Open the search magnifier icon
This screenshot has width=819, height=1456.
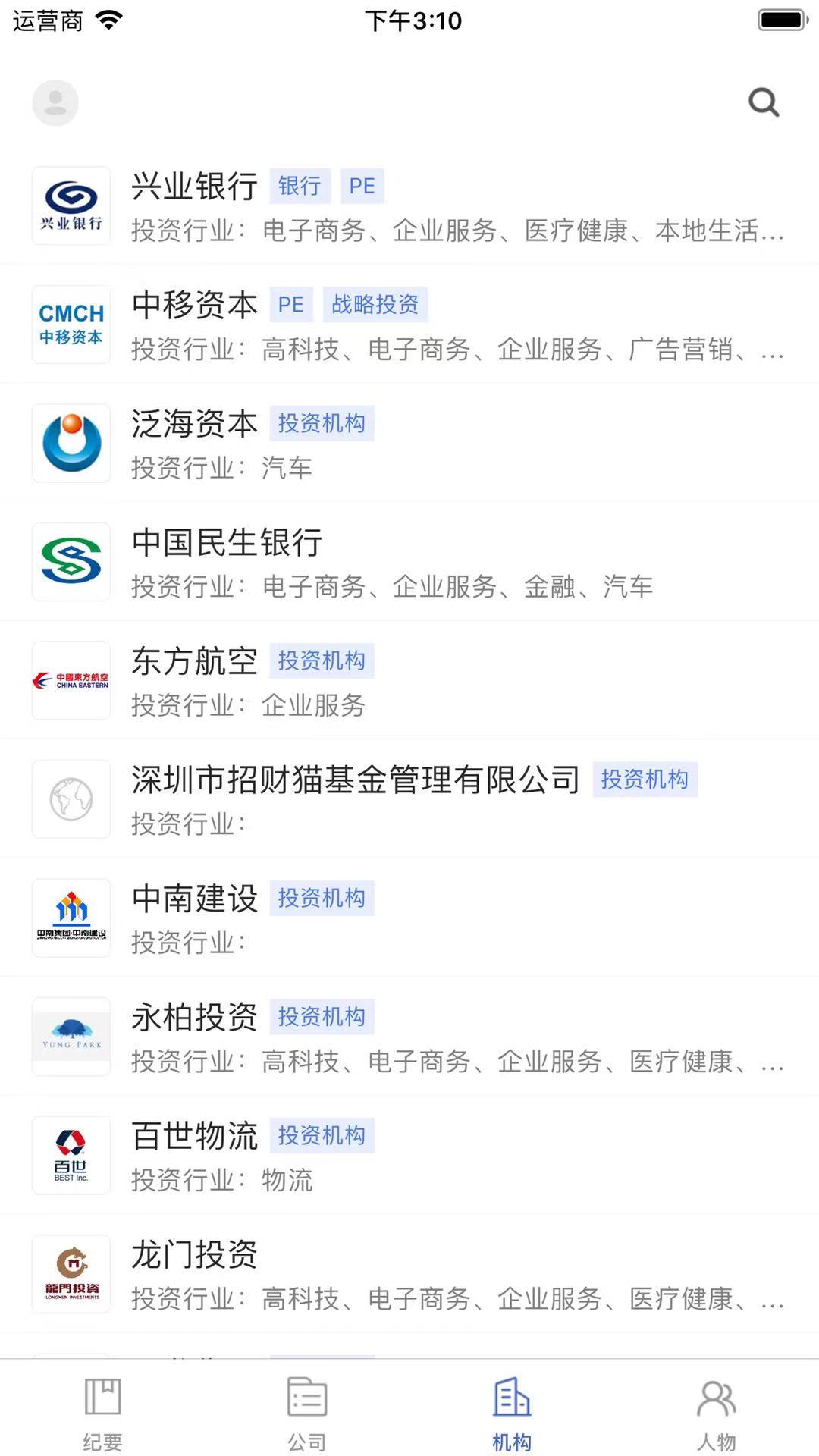click(764, 102)
